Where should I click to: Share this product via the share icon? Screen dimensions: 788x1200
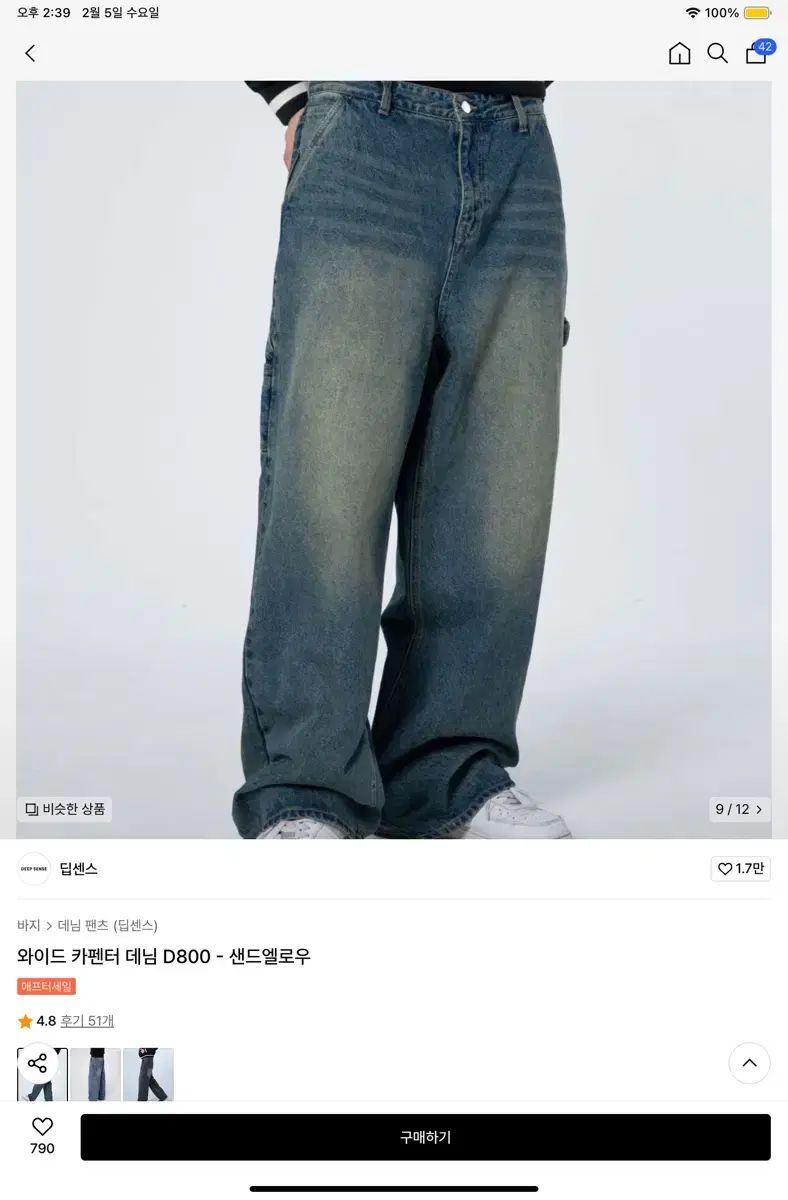point(38,1063)
